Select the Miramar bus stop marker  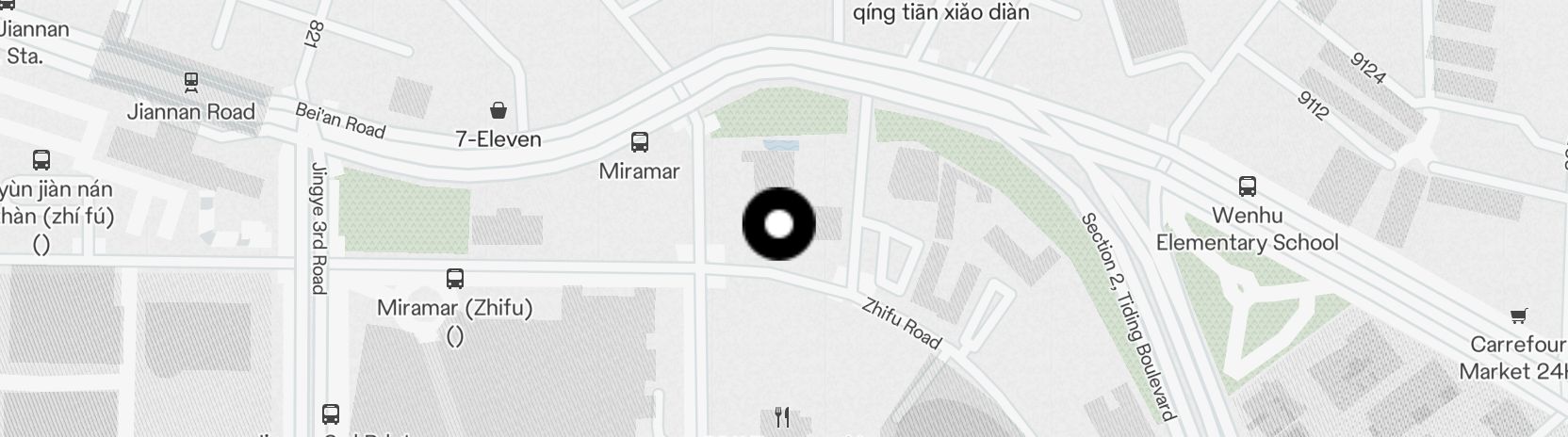point(639,143)
